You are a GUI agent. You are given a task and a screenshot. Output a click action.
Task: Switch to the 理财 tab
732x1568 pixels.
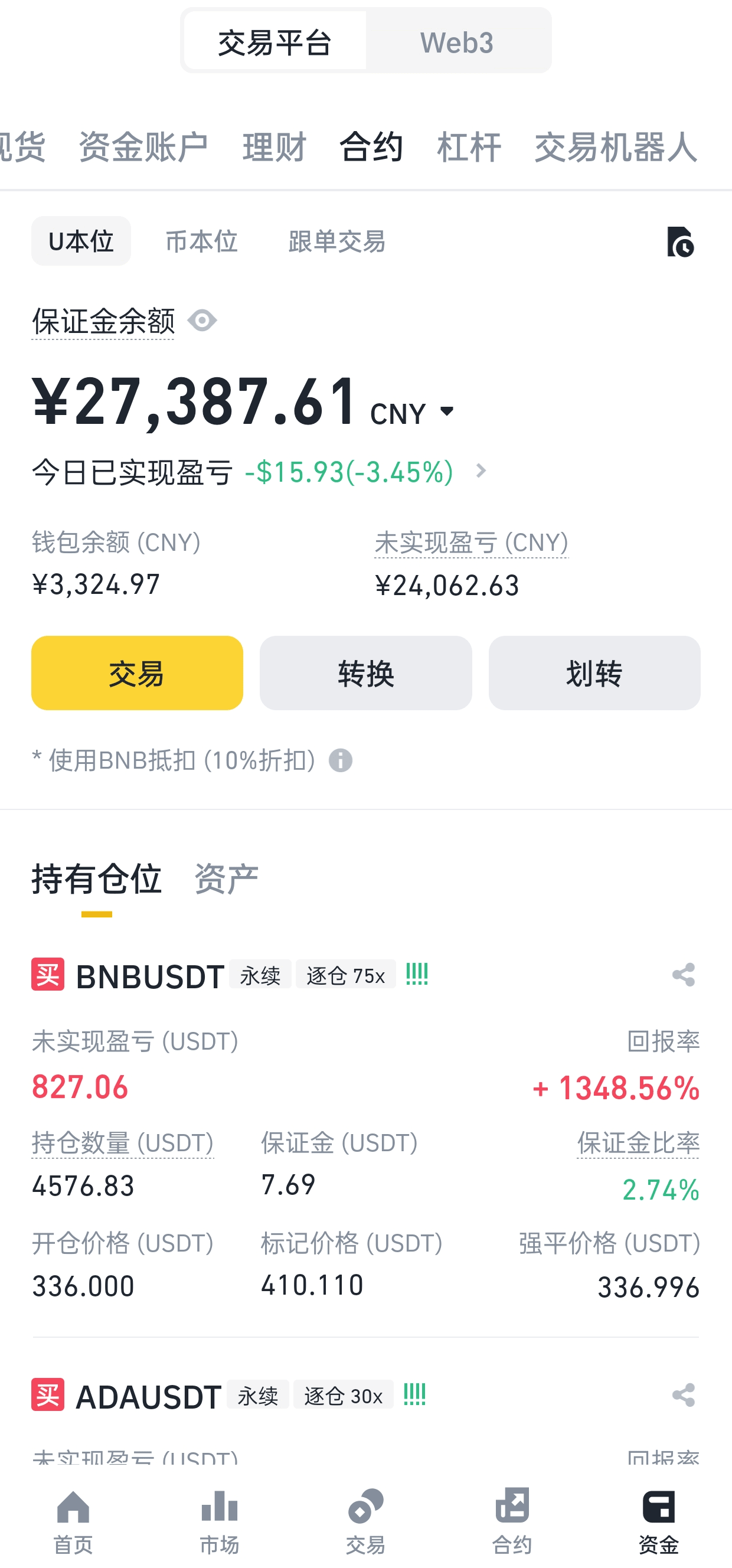tap(274, 146)
